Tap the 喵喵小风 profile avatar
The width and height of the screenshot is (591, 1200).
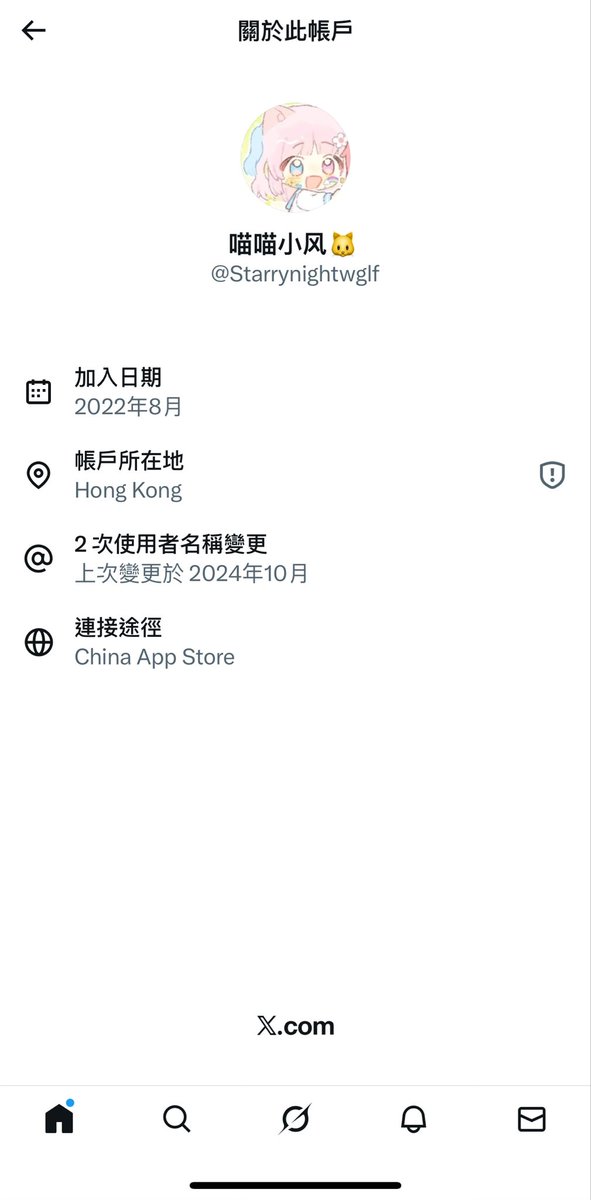295,156
